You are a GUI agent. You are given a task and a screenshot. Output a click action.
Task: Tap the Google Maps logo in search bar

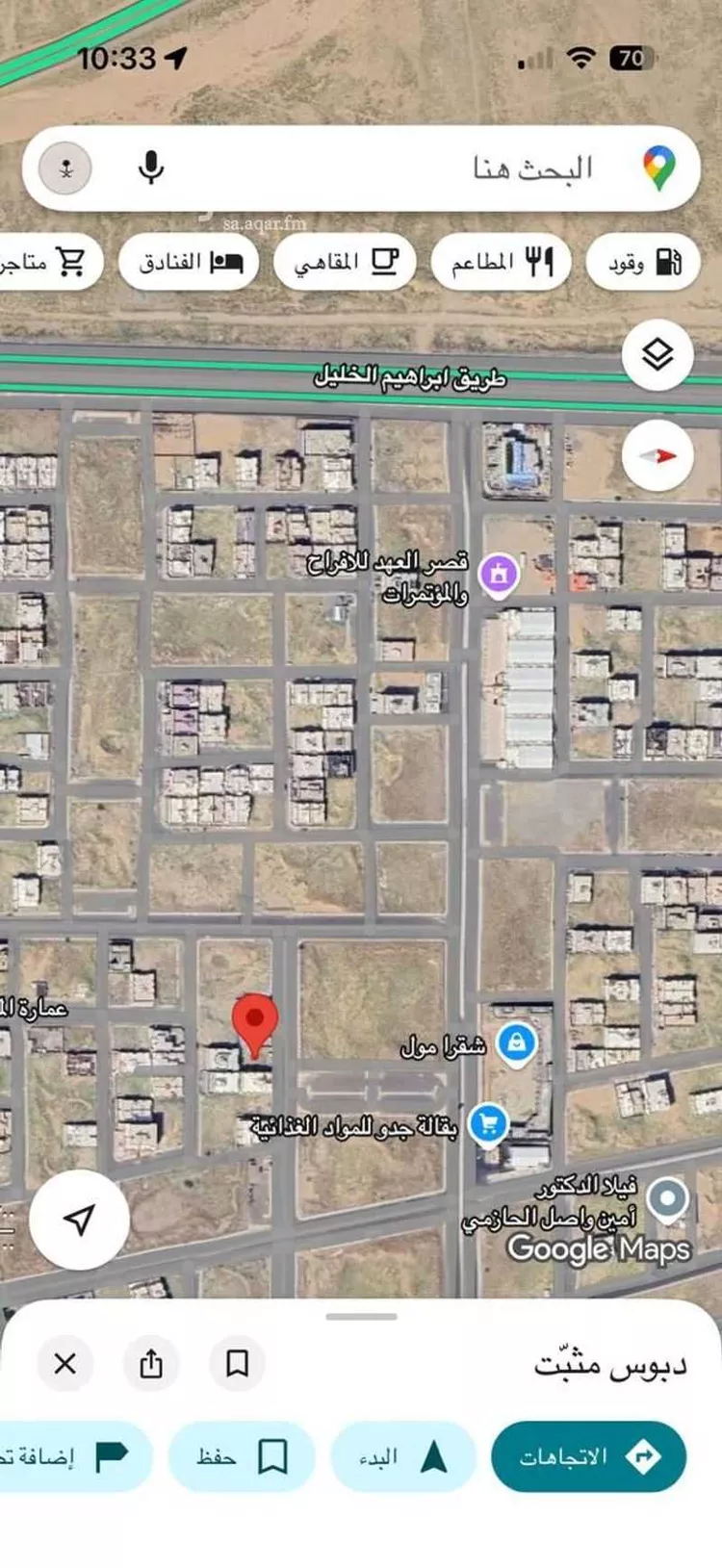[660, 166]
